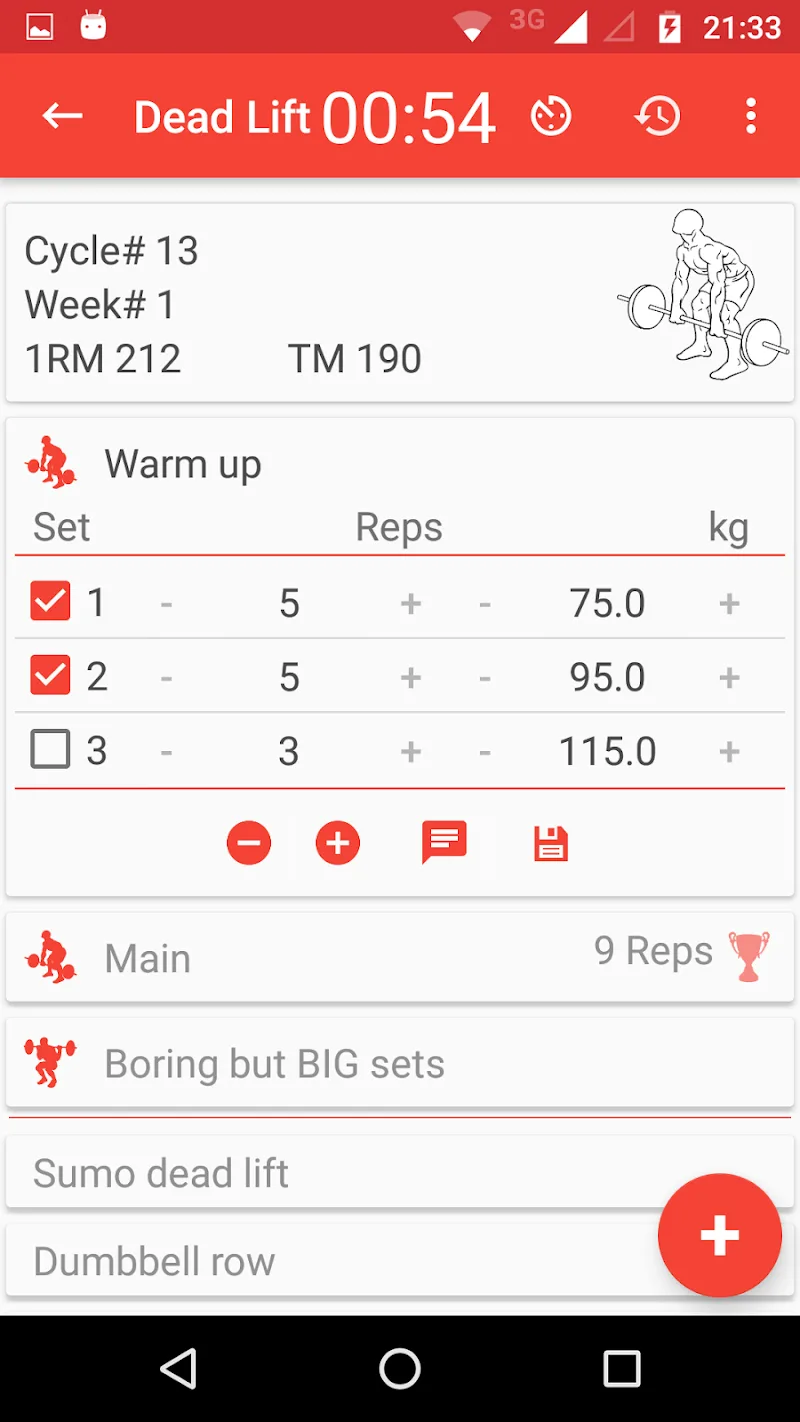Select the Sumo dead lift exercise

coord(160,1171)
